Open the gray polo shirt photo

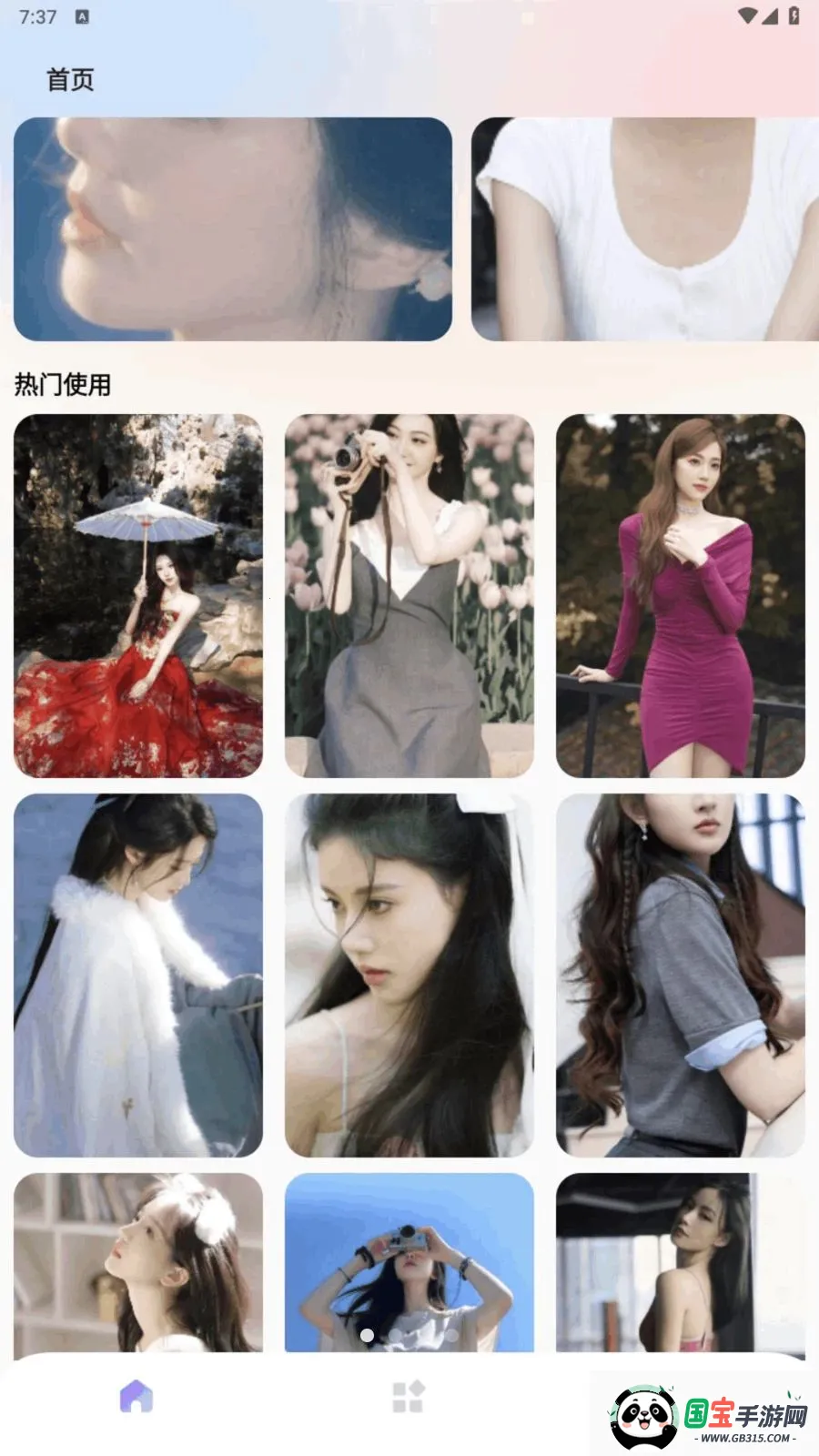click(x=681, y=976)
